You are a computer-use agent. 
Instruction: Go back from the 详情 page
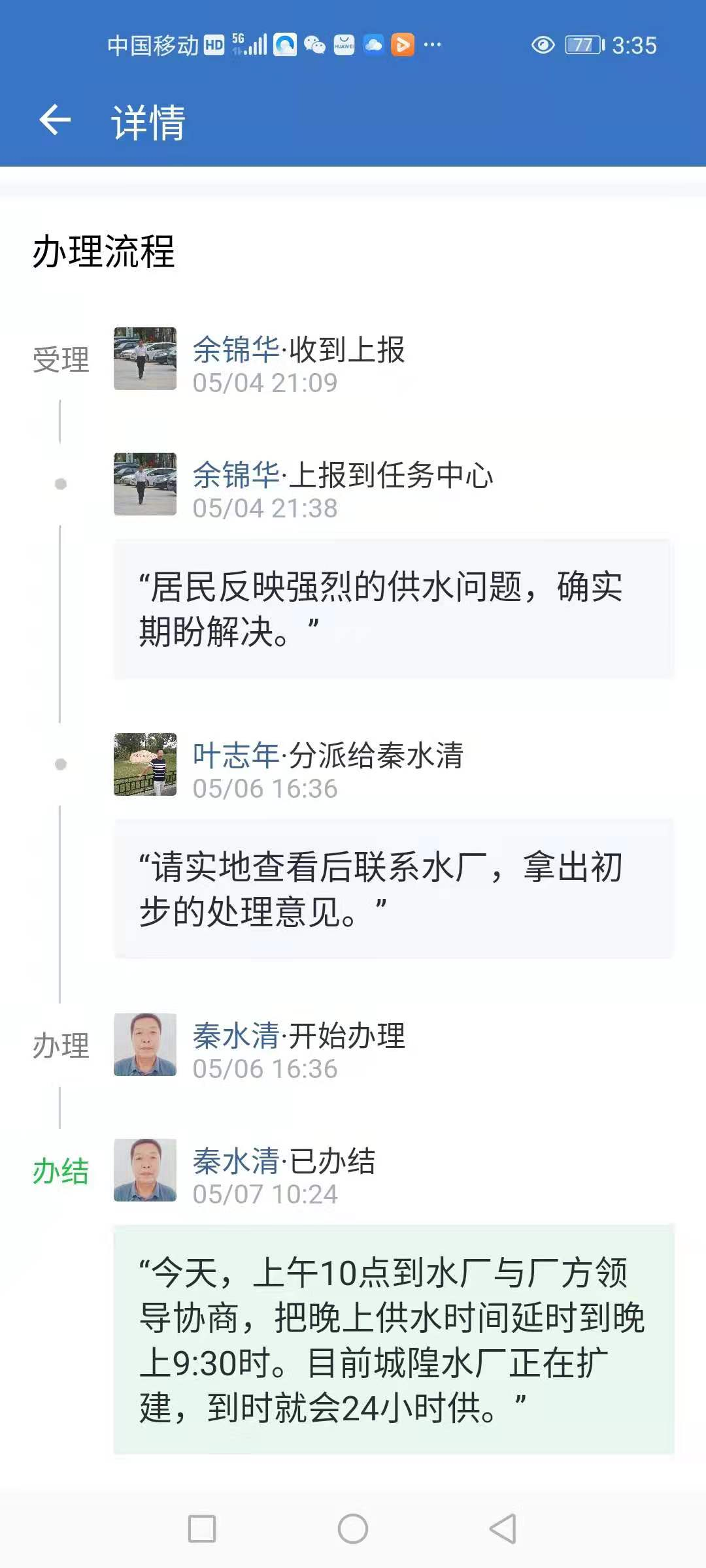tap(55, 120)
